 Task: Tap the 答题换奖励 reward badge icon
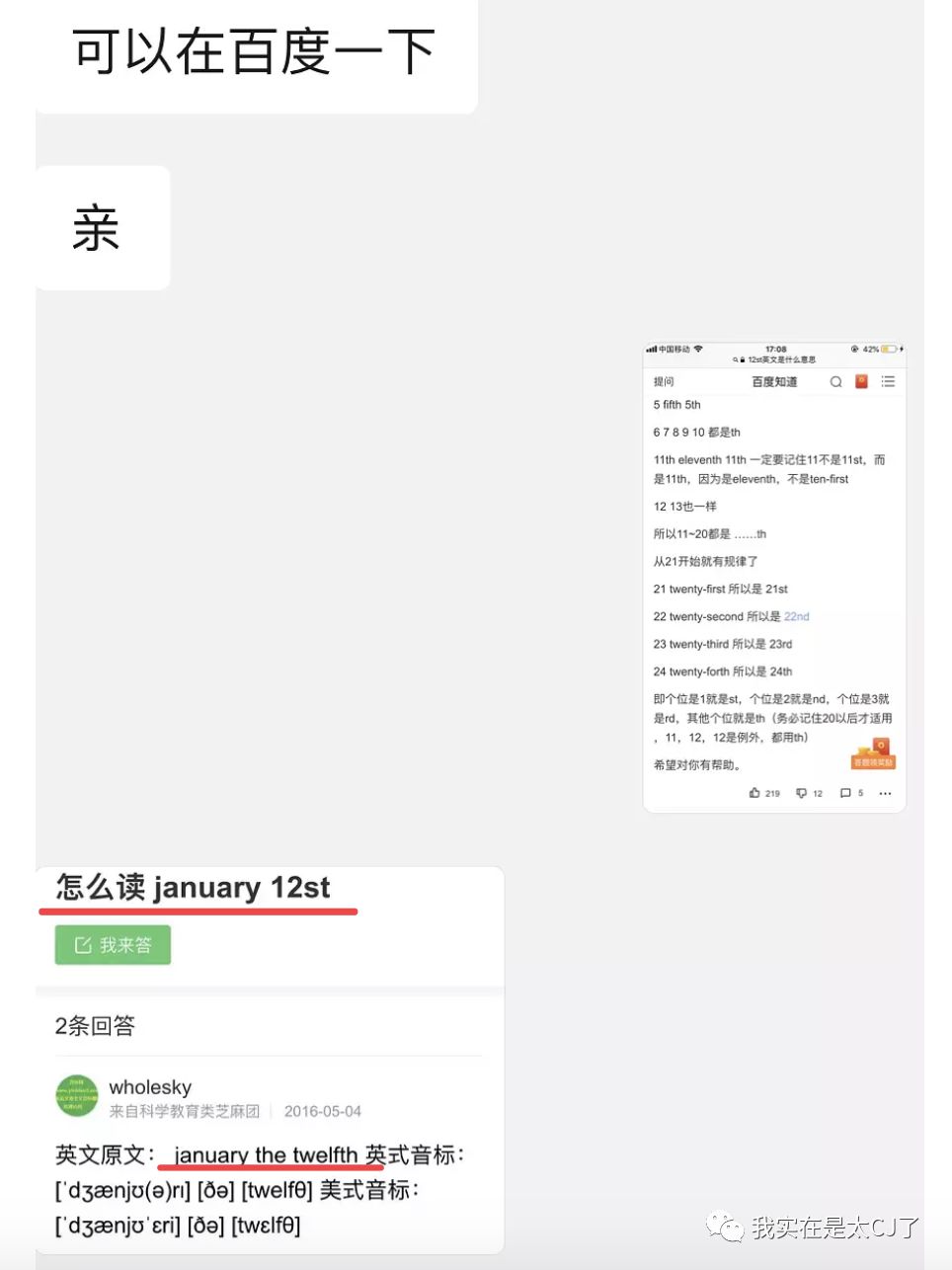point(875,755)
